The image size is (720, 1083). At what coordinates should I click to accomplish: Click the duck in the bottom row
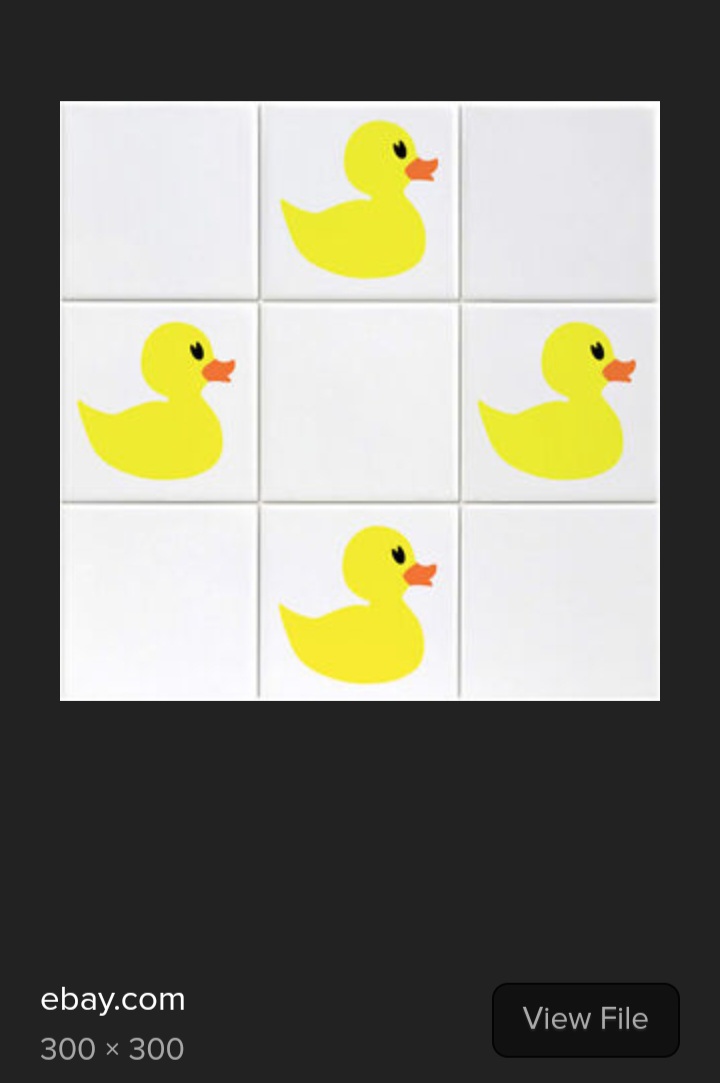(x=360, y=600)
